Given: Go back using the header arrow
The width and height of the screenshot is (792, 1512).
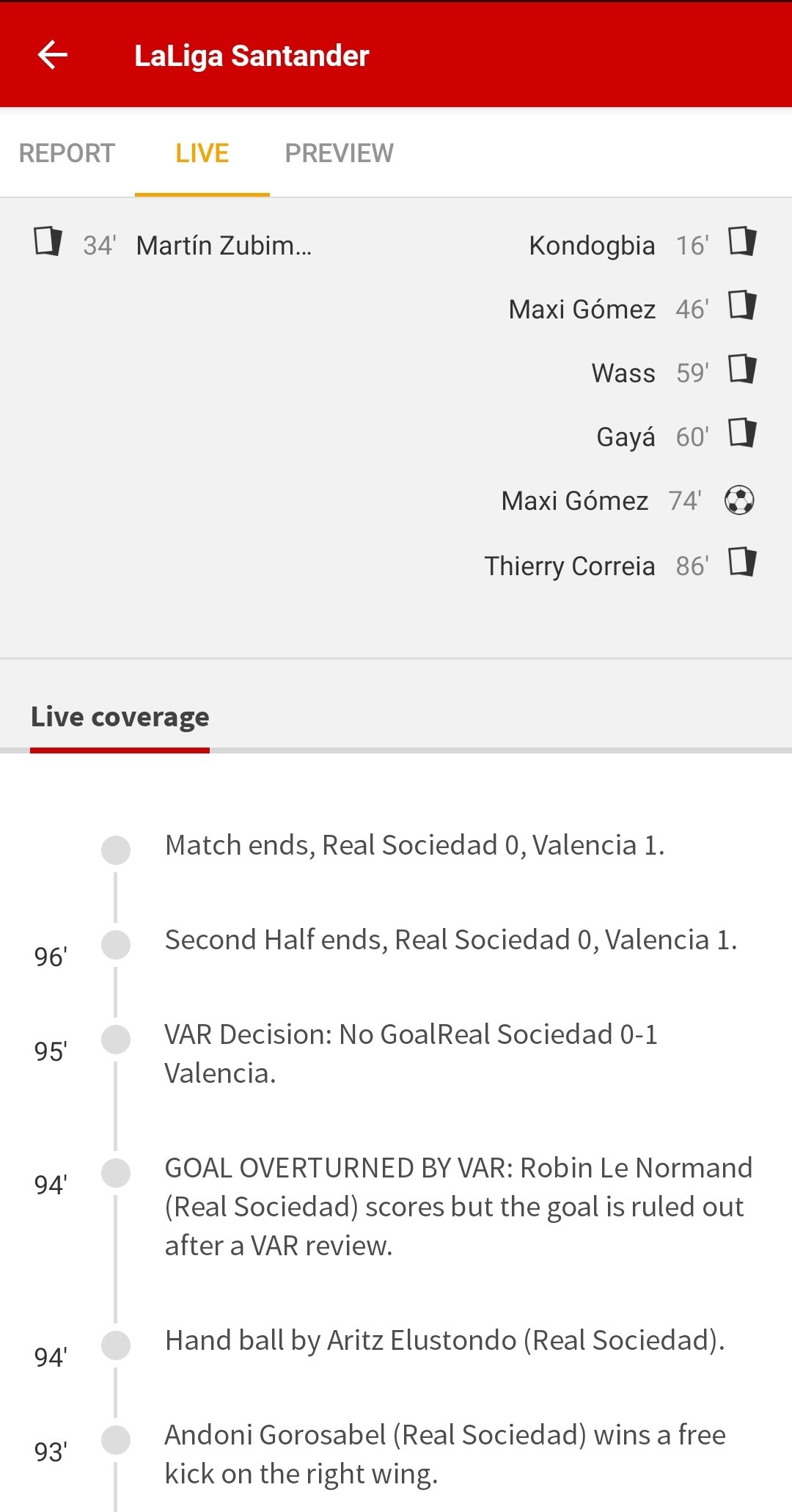Looking at the screenshot, I should (53, 55).
